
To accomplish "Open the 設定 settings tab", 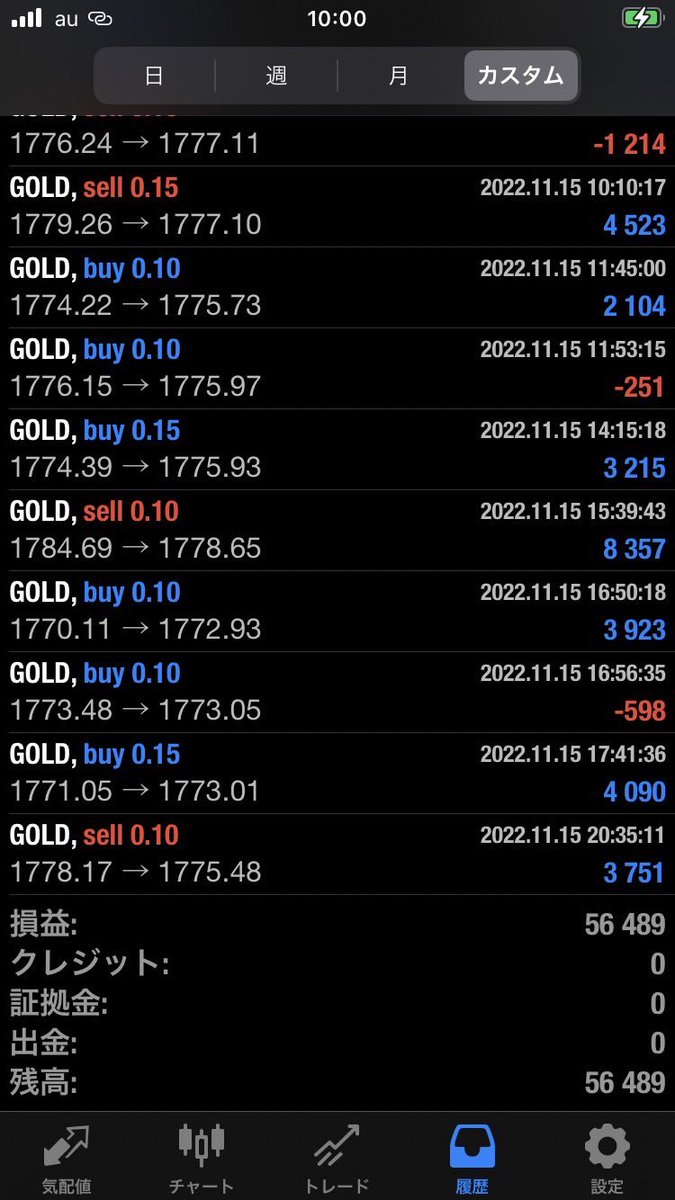I will 607,1157.
